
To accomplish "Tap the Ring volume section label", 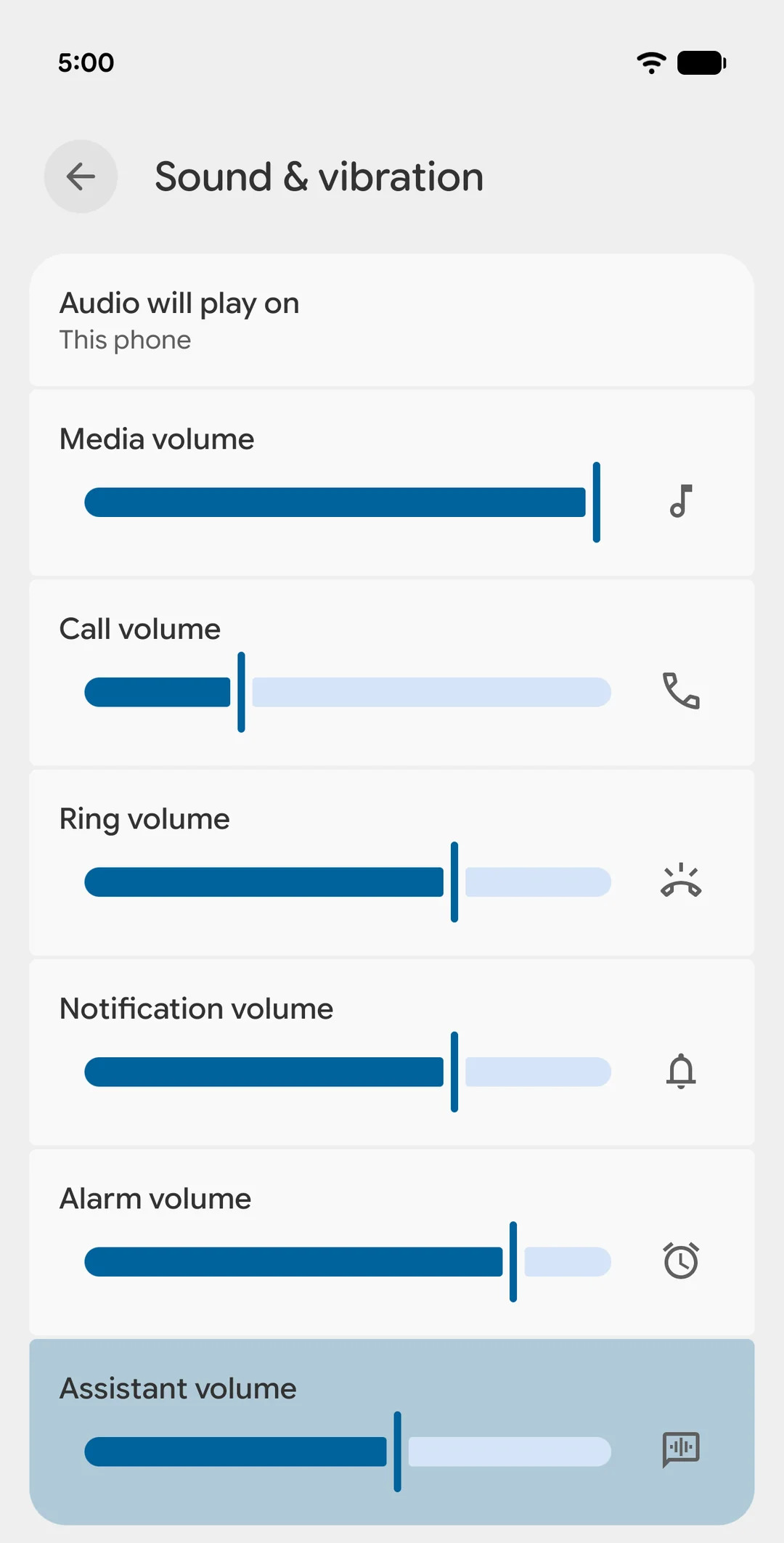I will point(144,818).
